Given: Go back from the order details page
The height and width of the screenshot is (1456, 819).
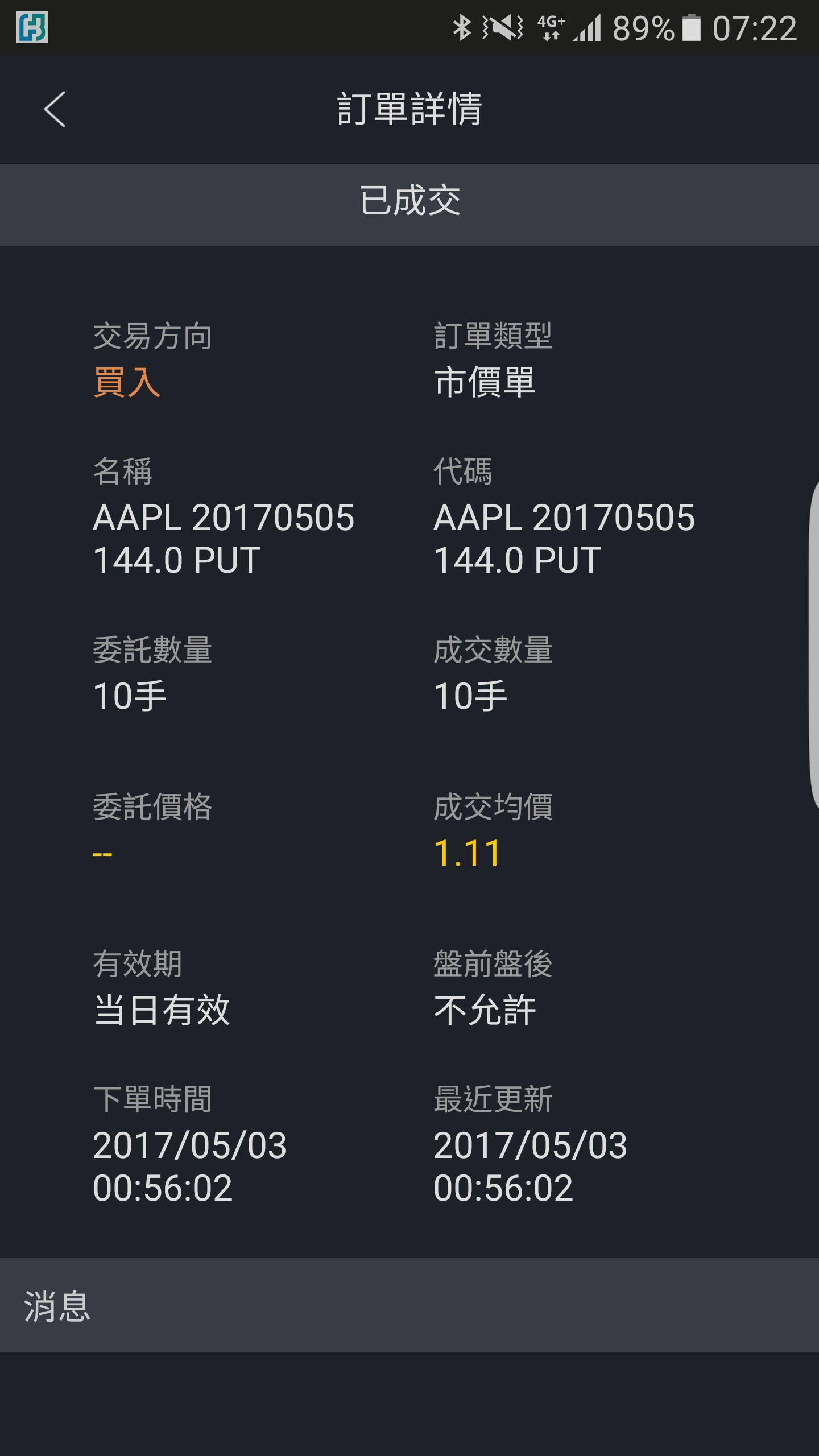Looking at the screenshot, I should [x=55, y=109].
